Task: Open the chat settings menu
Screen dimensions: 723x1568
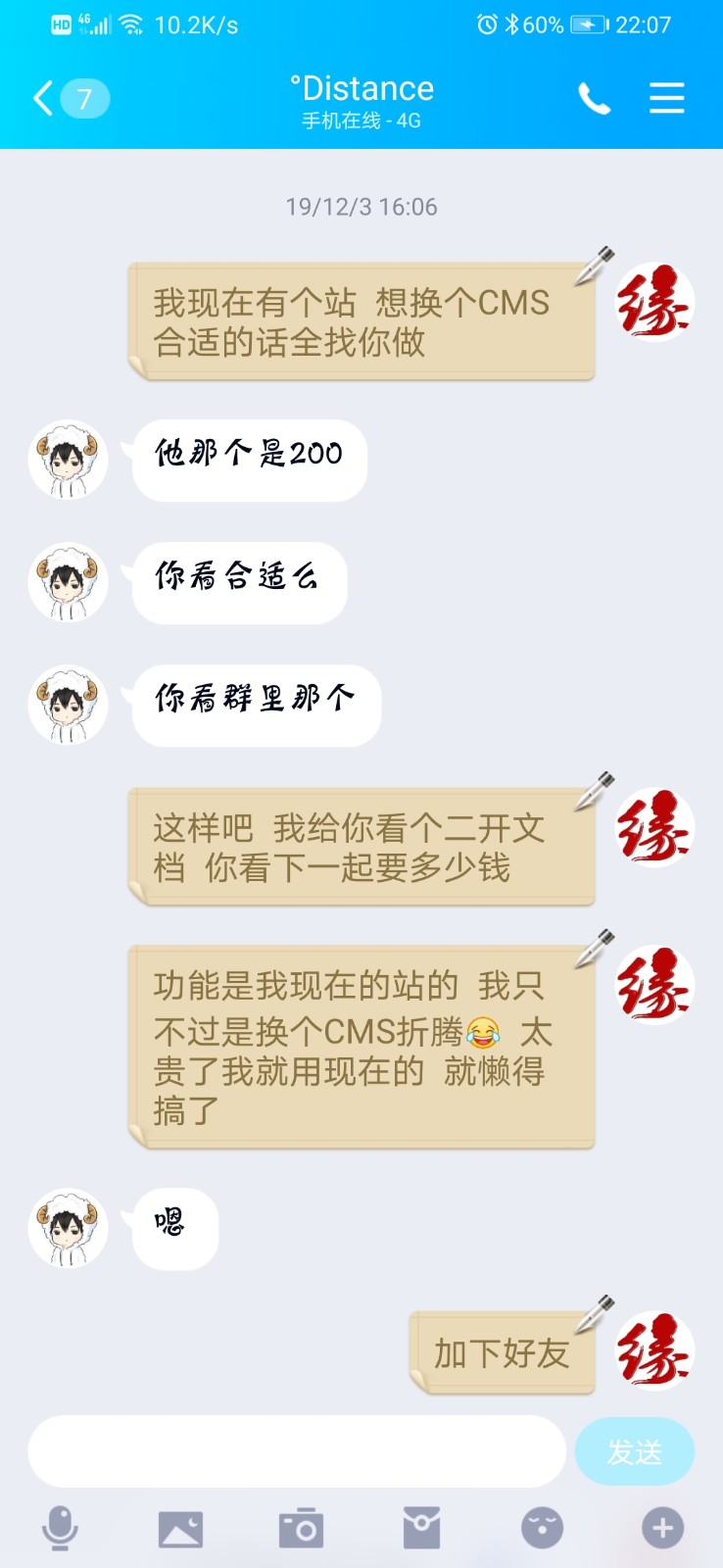Action: click(666, 98)
